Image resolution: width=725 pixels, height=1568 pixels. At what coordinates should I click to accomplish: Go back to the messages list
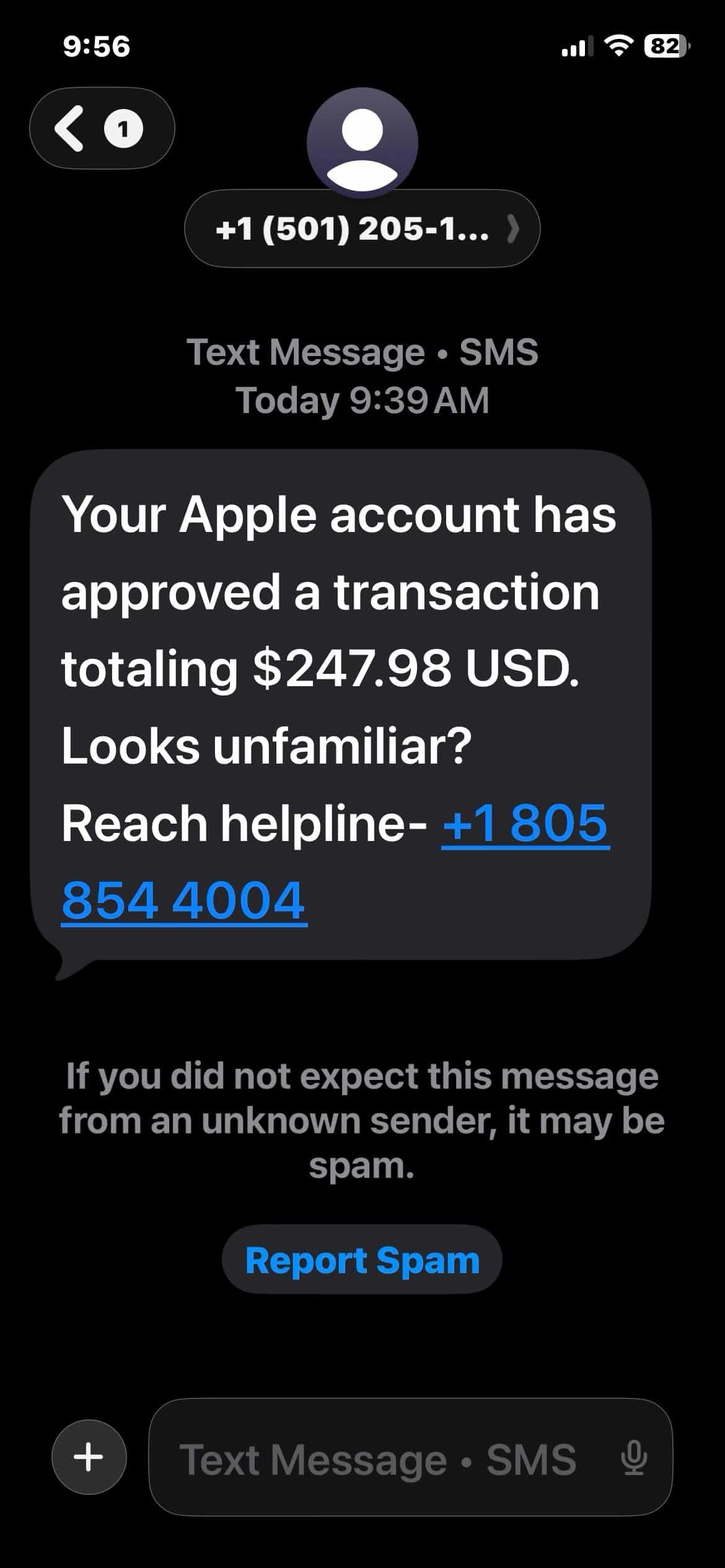click(x=102, y=128)
